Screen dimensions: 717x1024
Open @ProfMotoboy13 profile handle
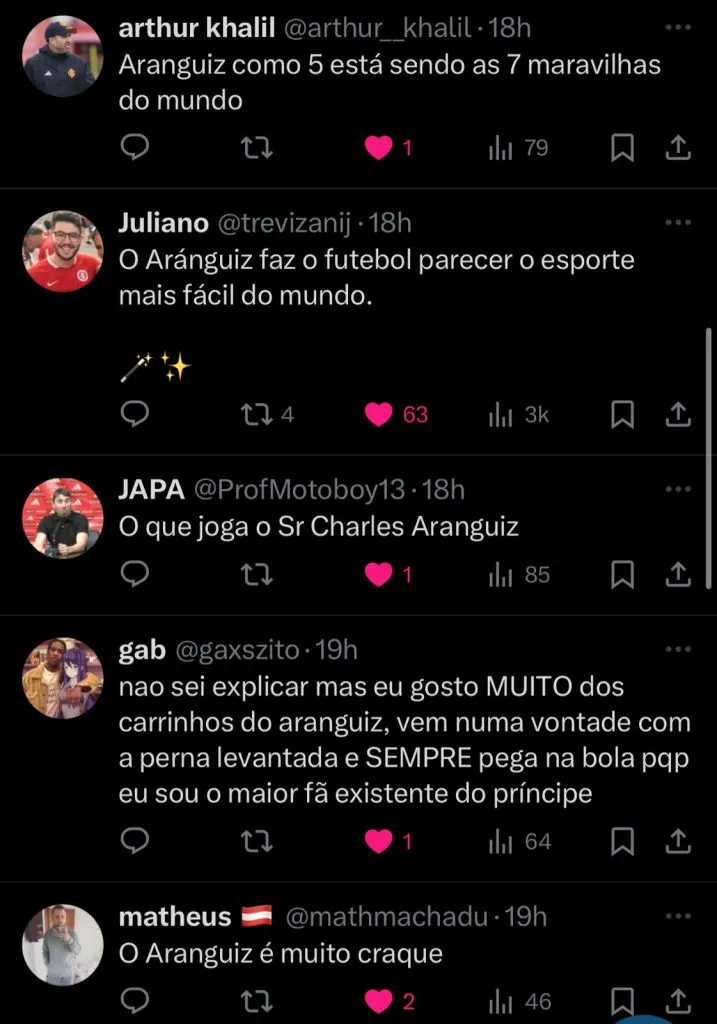298,490
